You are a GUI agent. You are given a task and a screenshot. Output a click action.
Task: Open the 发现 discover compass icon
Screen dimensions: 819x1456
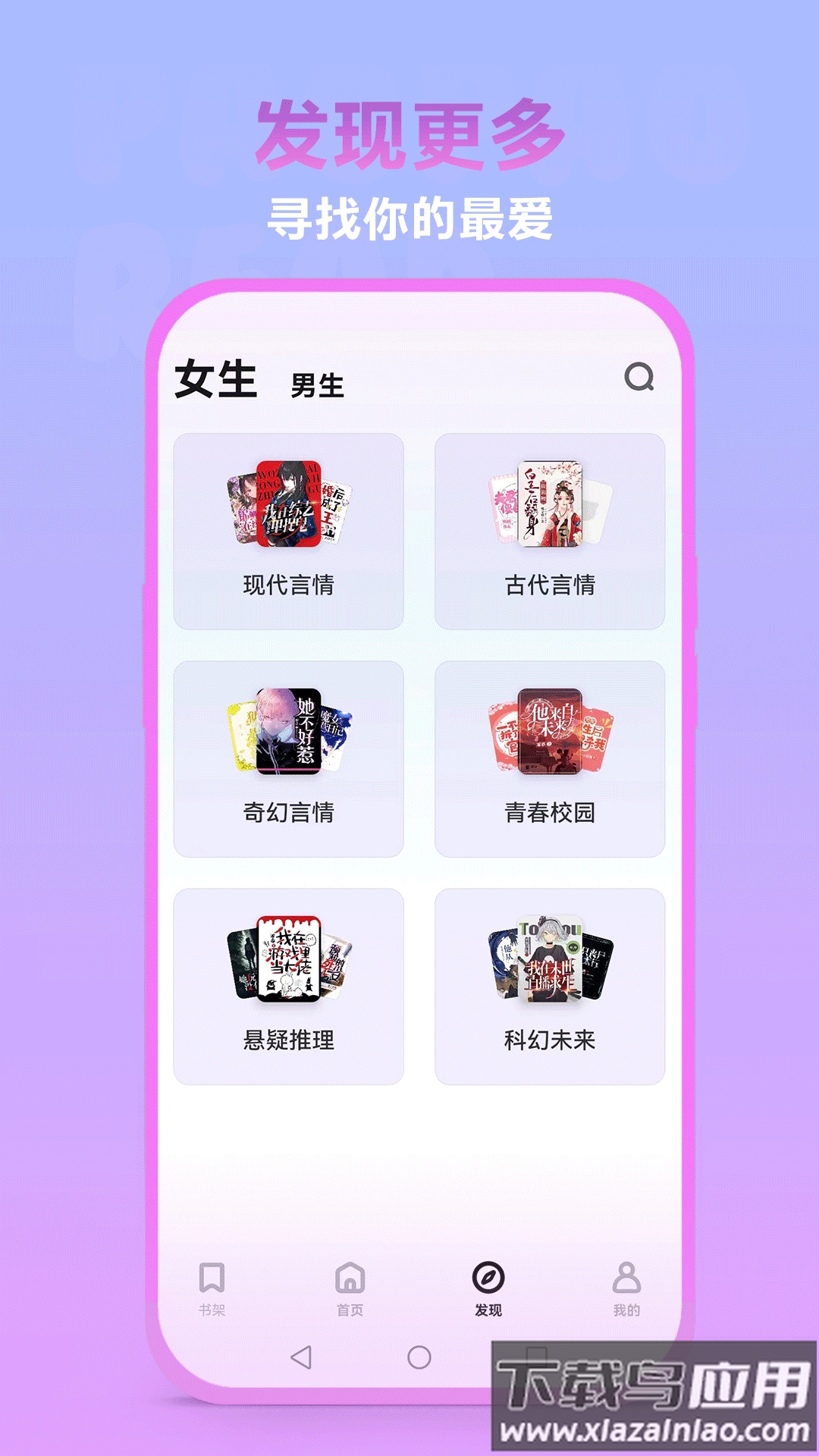click(x=486, y=1279)
